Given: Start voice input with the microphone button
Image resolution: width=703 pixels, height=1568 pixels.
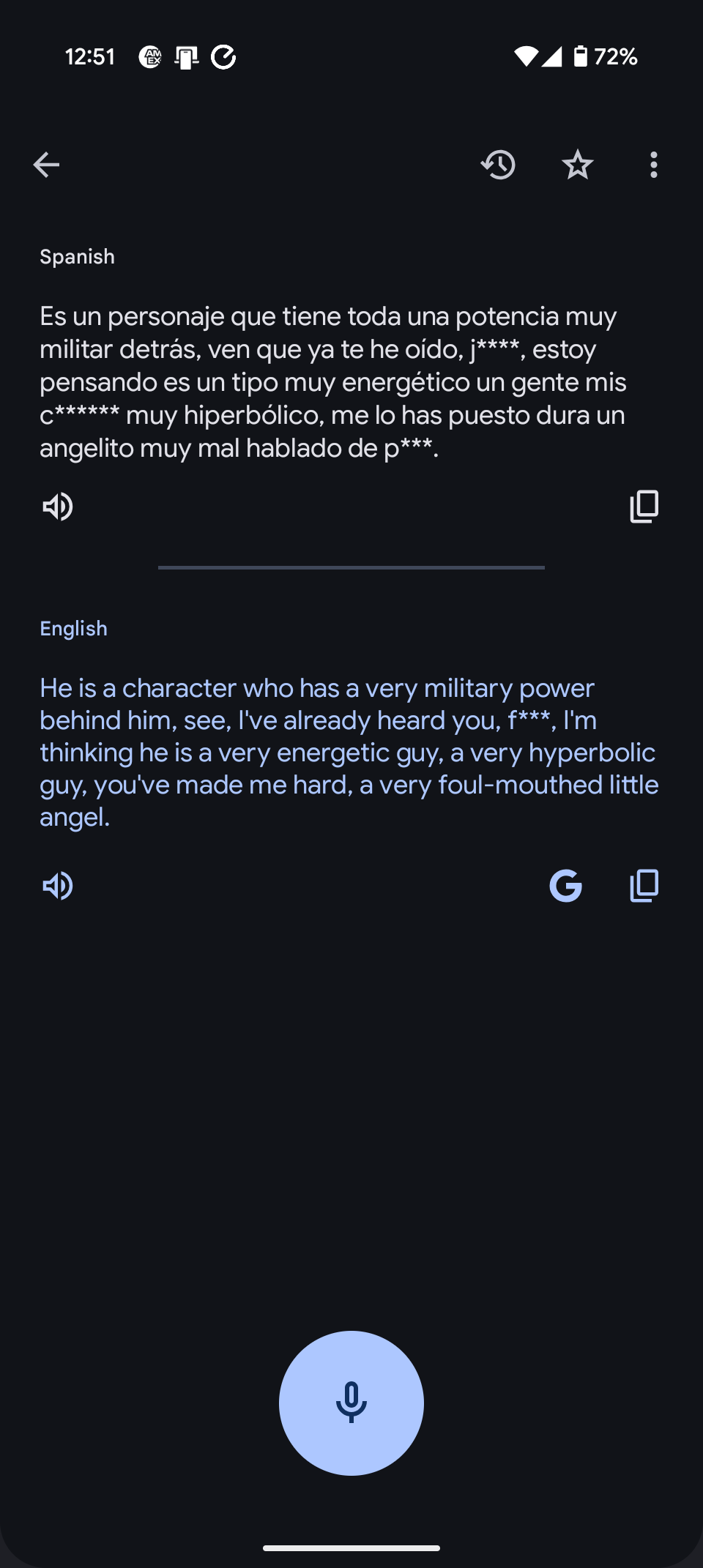Looking at the screenshot, I should click(x=351, y=1403).
